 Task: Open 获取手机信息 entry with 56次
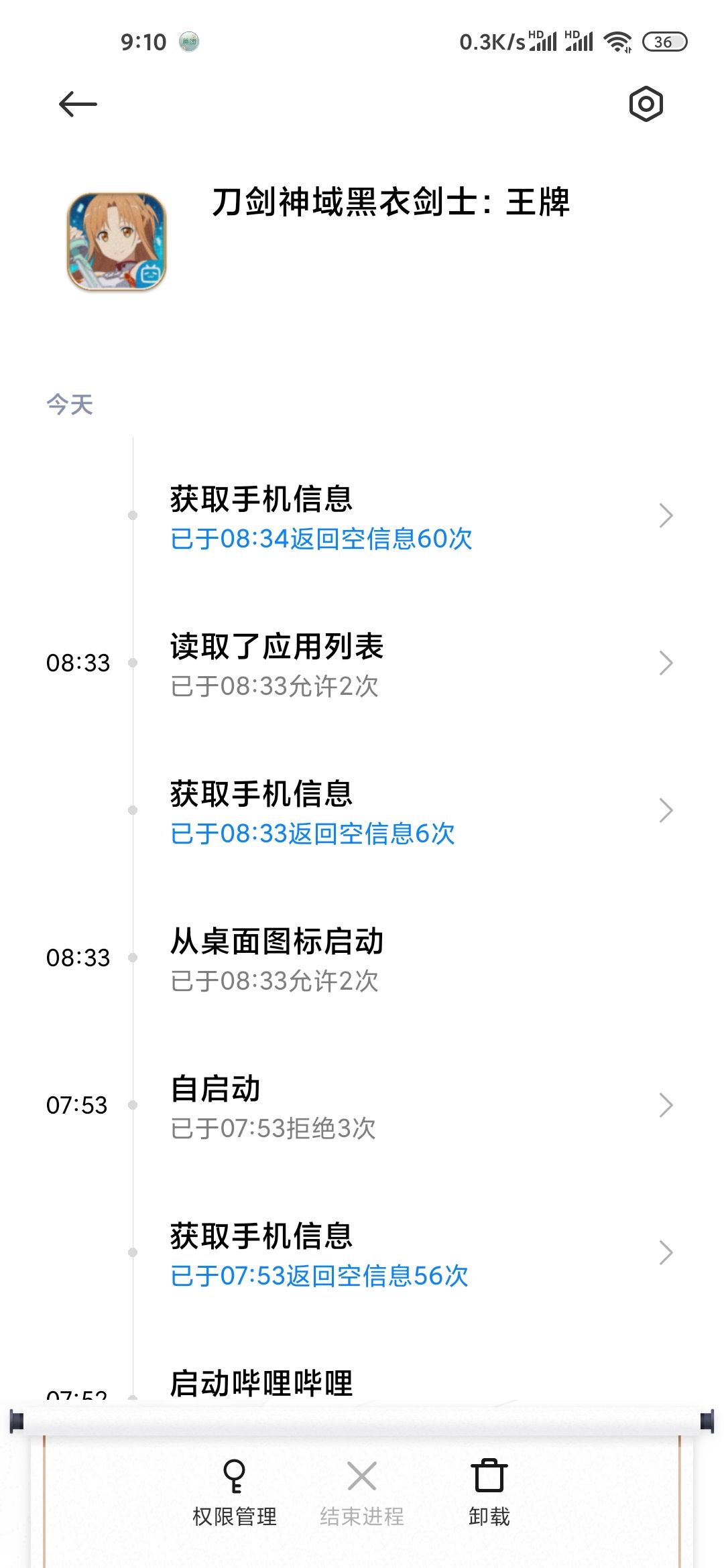[x=362, y=1252]
